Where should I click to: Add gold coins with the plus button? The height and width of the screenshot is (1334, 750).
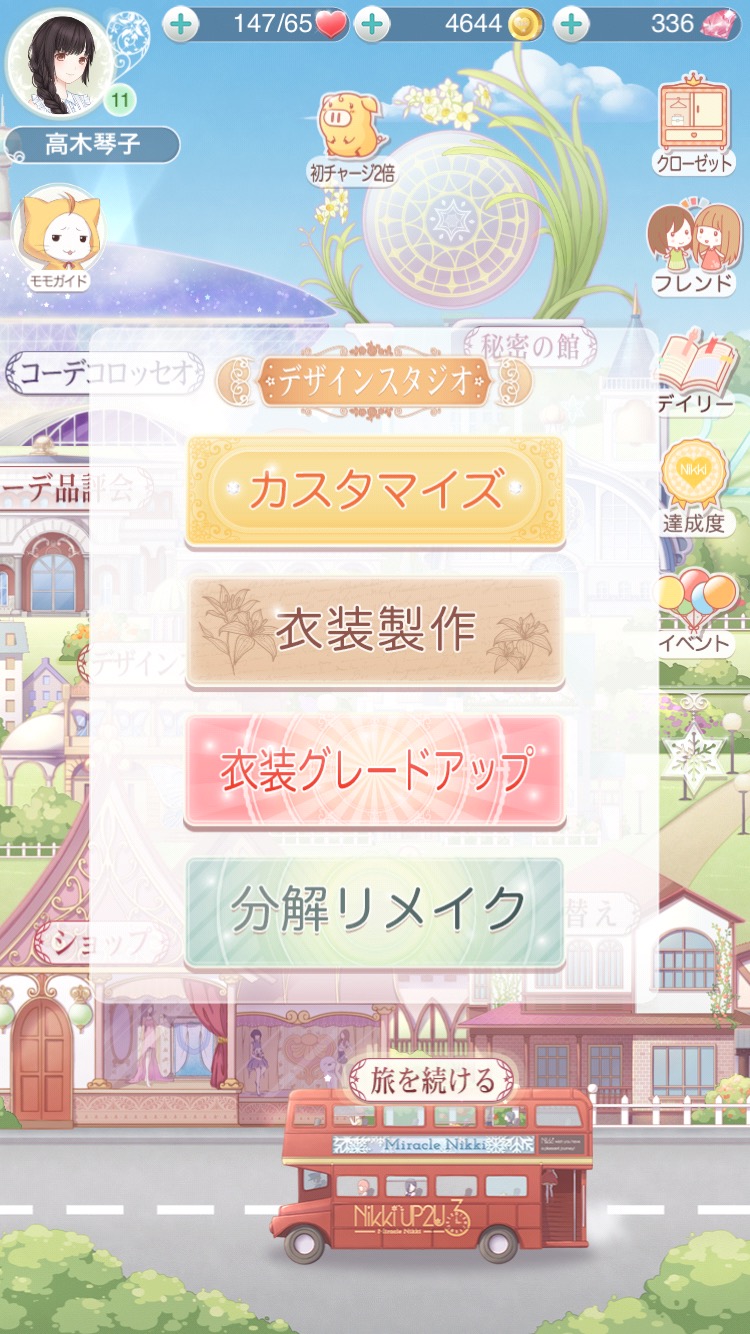372,24
